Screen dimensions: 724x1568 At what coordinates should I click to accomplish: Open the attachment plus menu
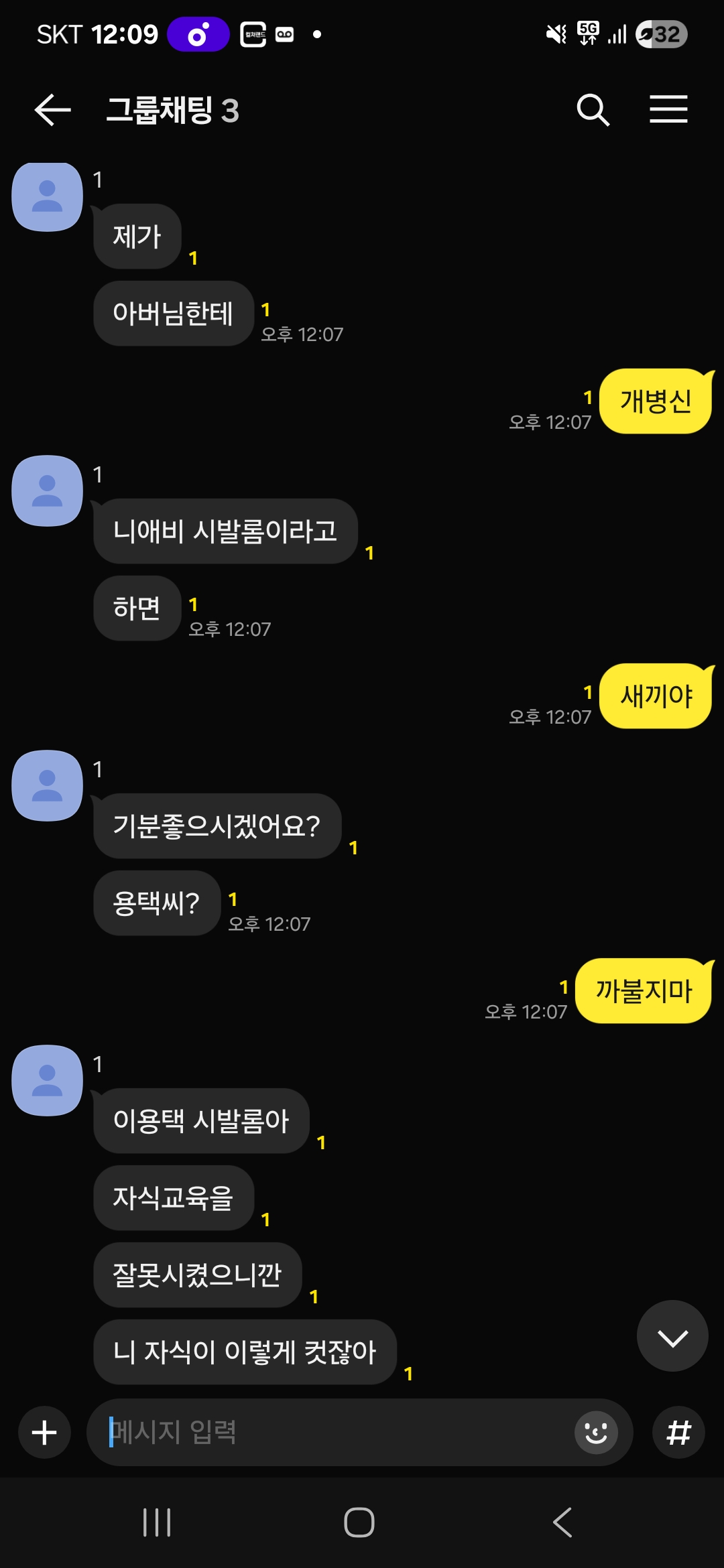coord(44,1433)
